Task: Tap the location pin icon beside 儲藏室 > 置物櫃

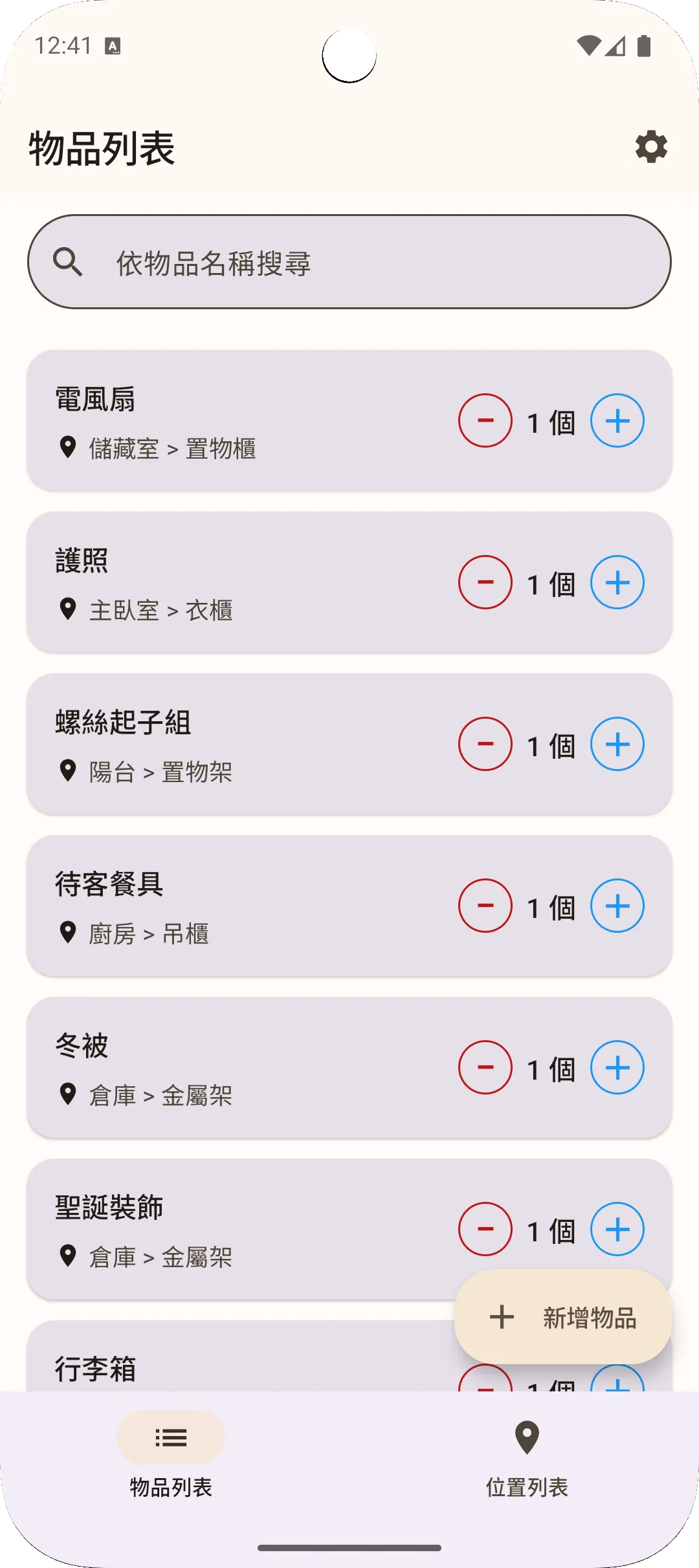Action: point(69,448)
